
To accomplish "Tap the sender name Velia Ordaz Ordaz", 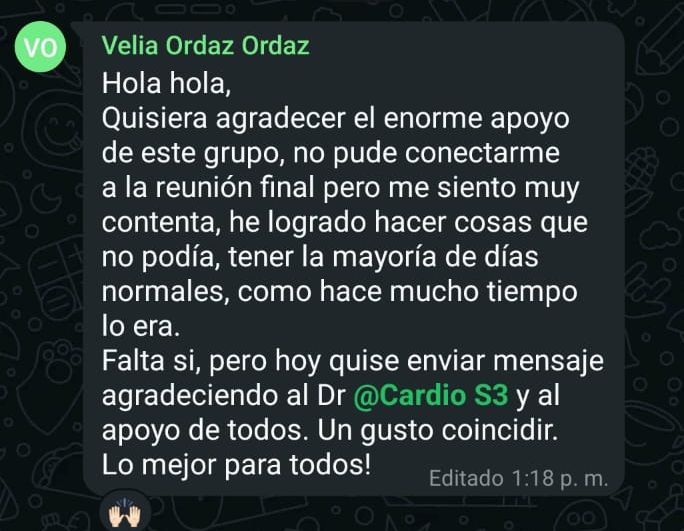I will 205,46.
